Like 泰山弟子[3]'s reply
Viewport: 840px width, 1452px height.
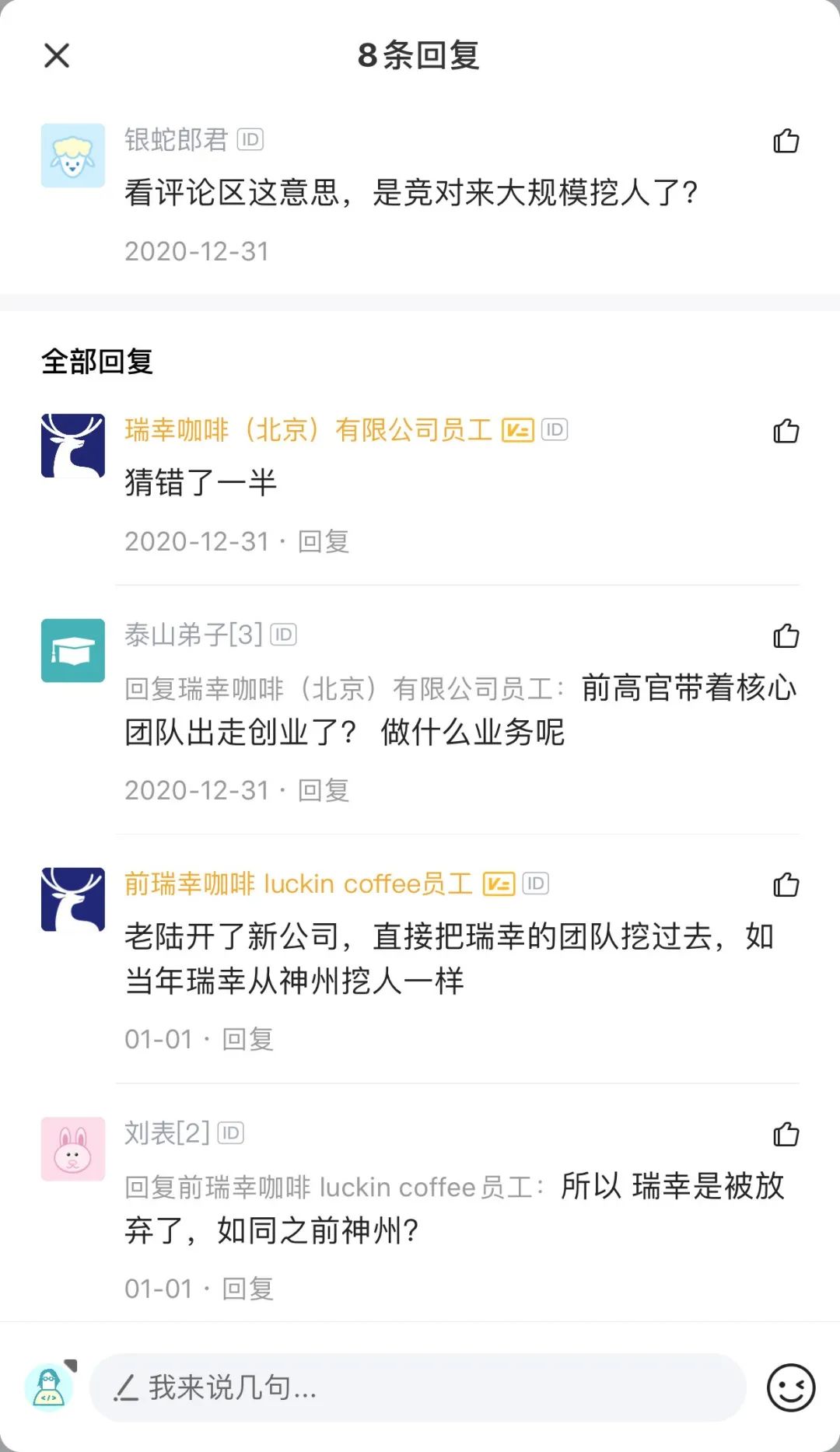point(786,635)
